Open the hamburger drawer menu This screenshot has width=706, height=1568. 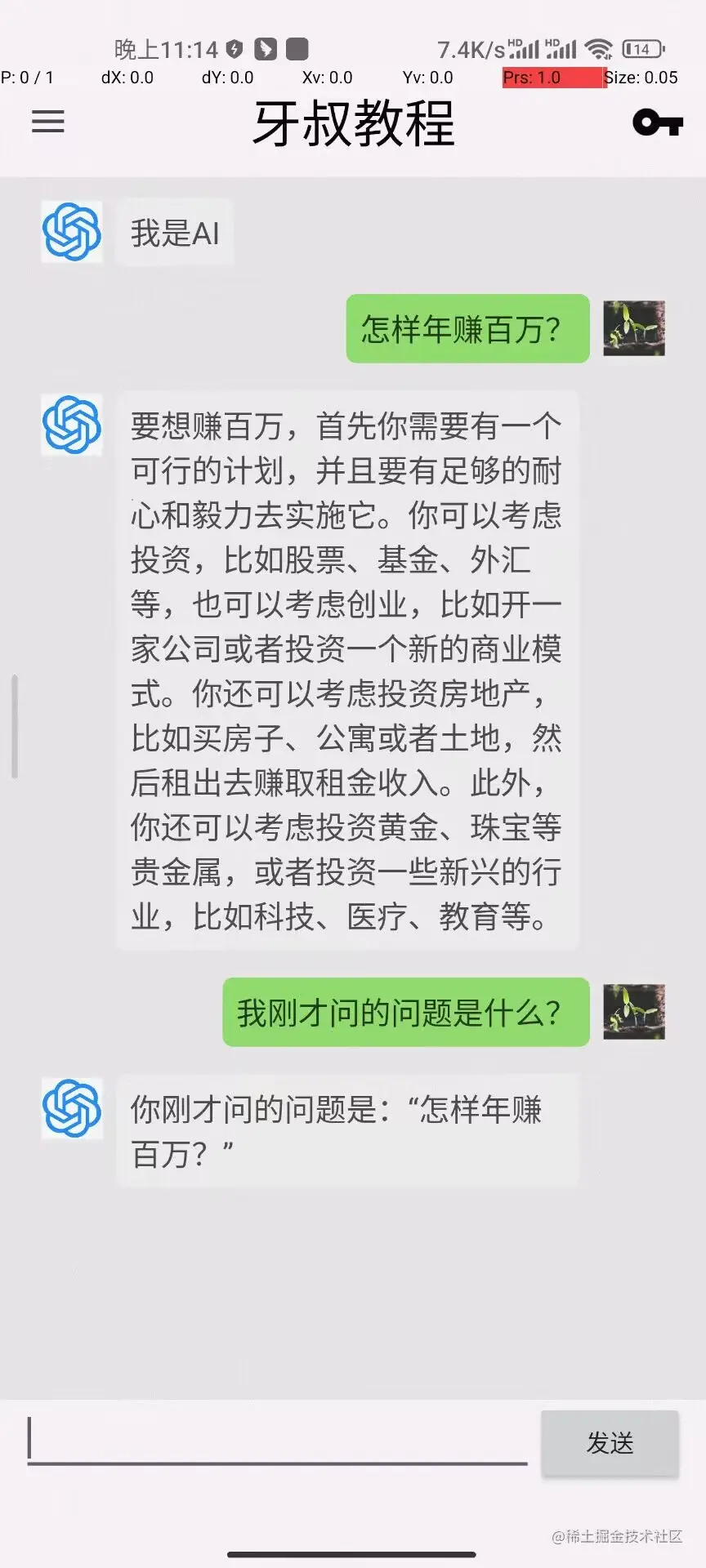click(x=47, y=122)
